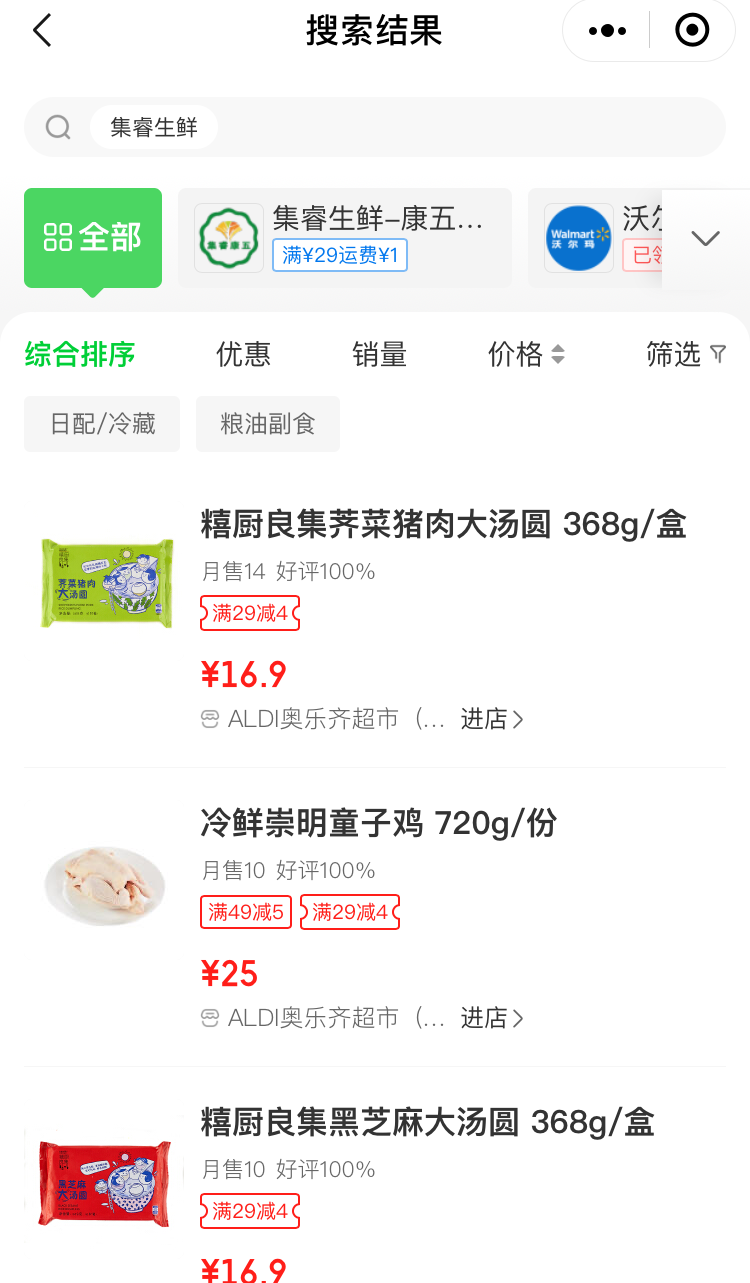Viewport: 750px width, 1283px height.
Task: Open the 糯厨良集黑芝麻大汤圆 product
Action: click(427, 1123)
